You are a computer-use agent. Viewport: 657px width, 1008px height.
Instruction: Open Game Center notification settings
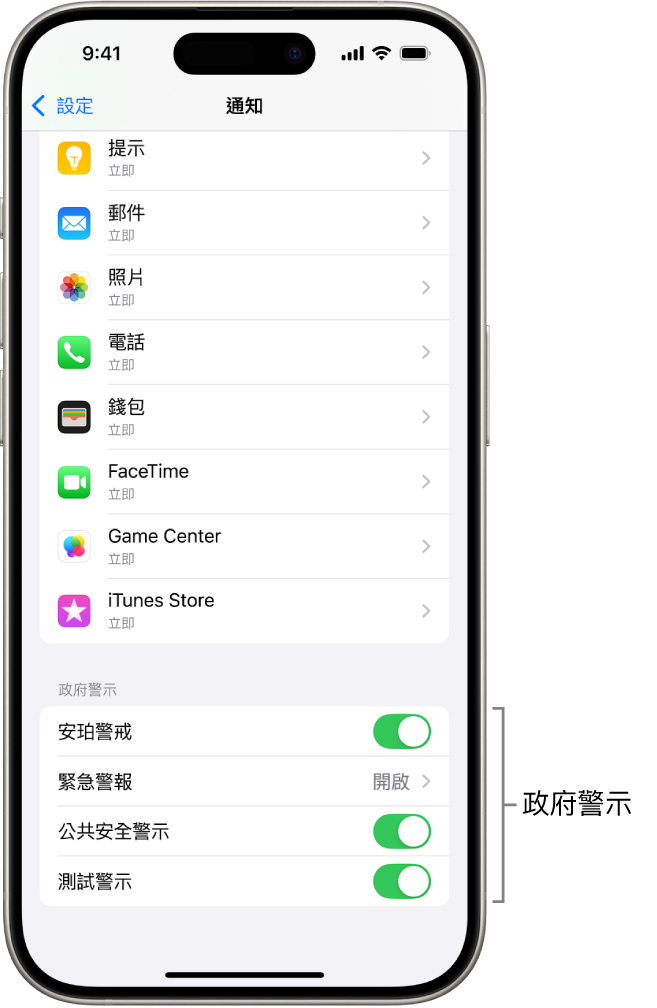coord(245,546)
